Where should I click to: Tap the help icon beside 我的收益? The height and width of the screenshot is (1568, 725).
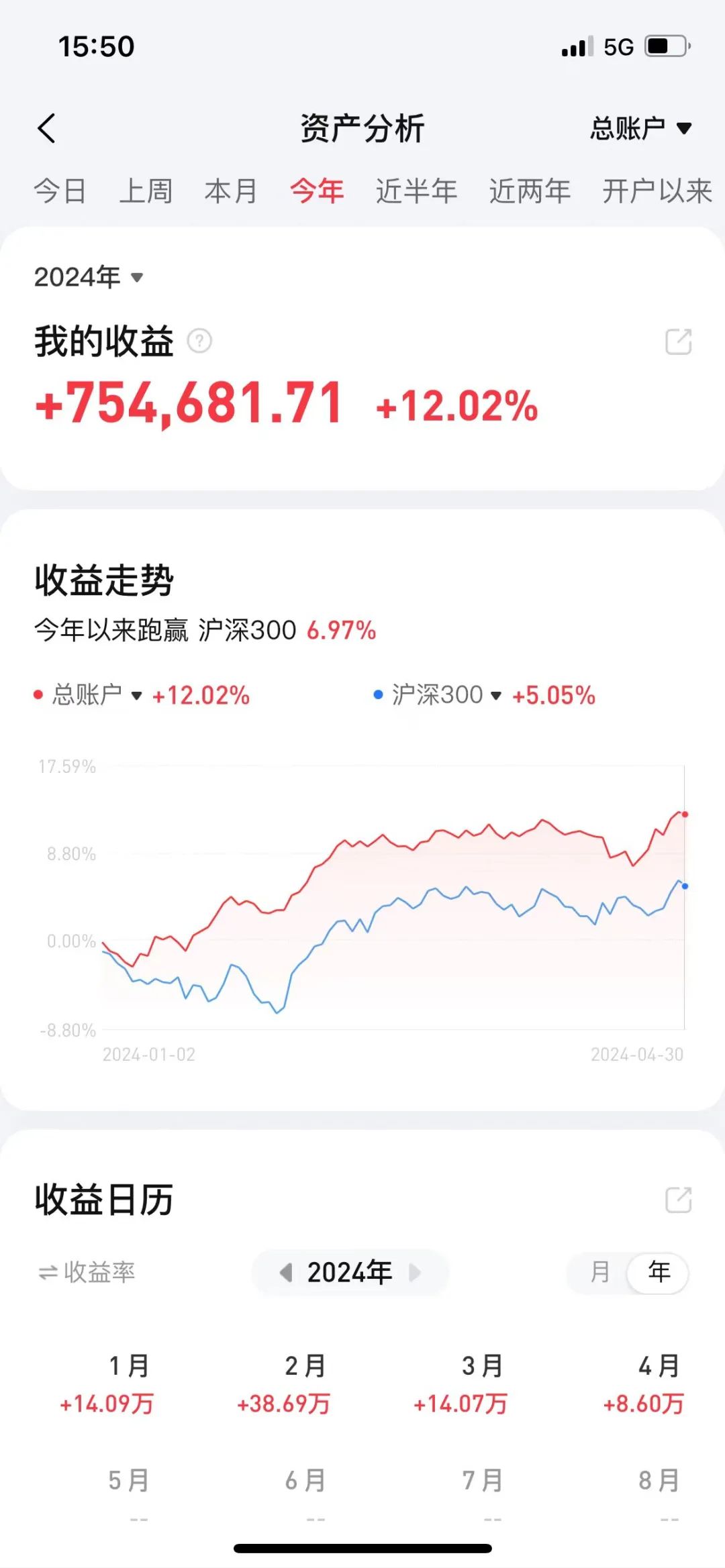pos(199,341)
